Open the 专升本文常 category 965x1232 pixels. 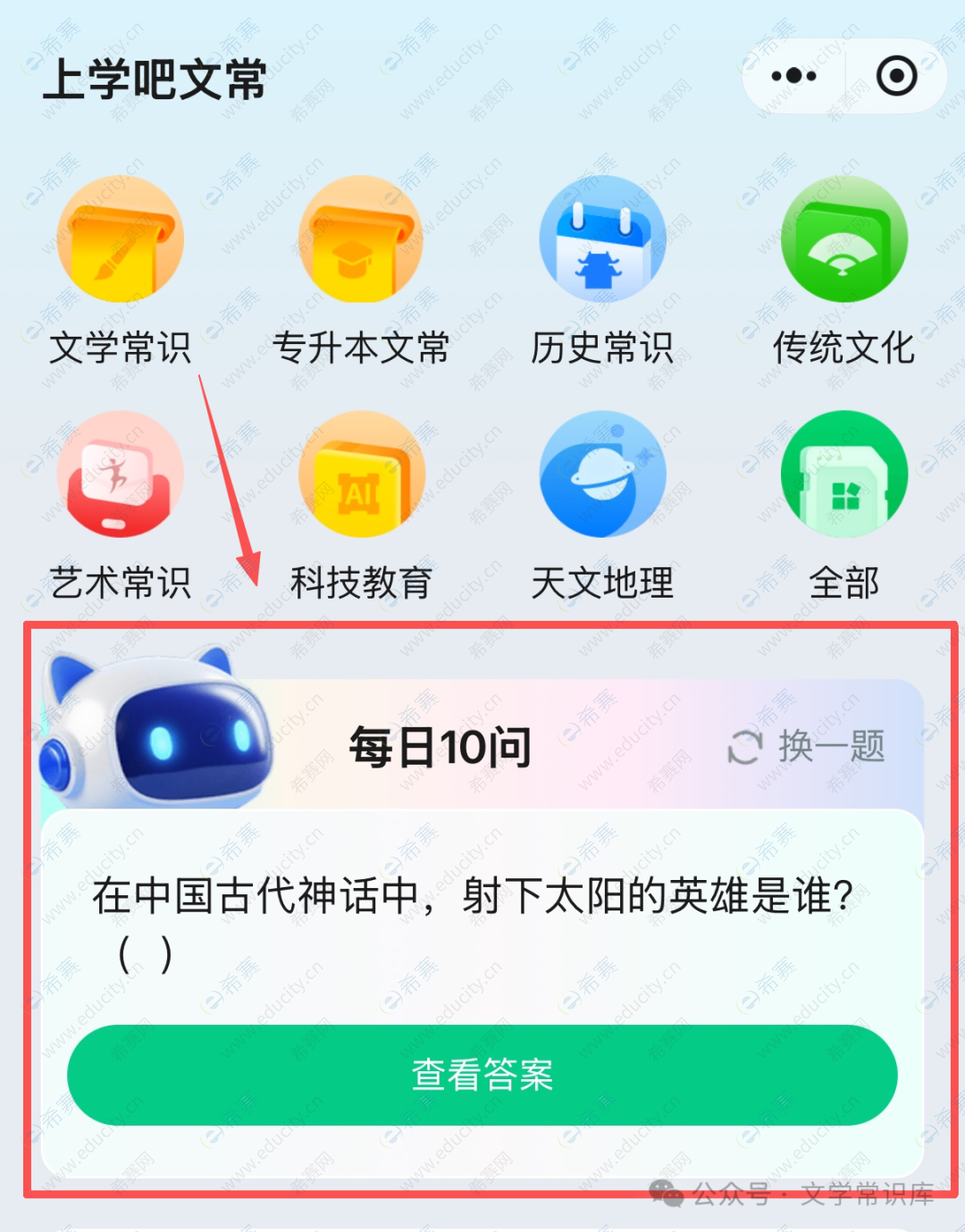point(361,239)
